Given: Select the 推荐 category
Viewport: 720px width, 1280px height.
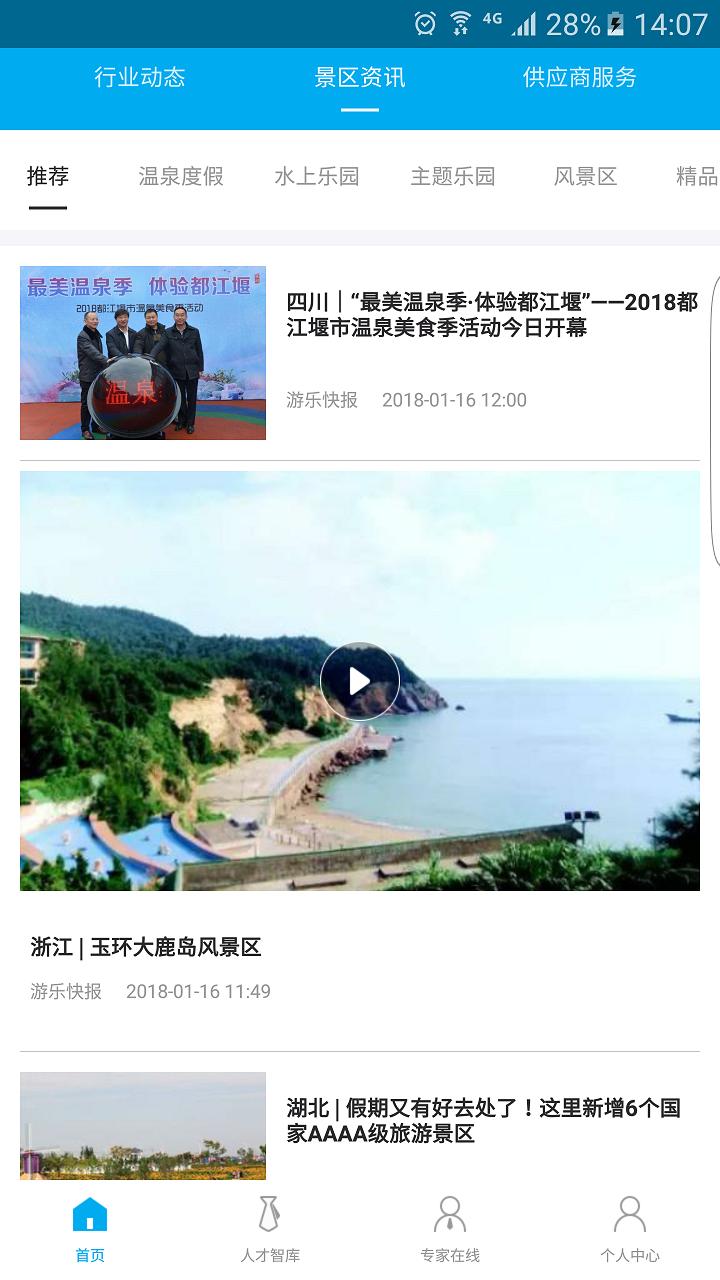Looking at the screenshot, I should [48, 177].
